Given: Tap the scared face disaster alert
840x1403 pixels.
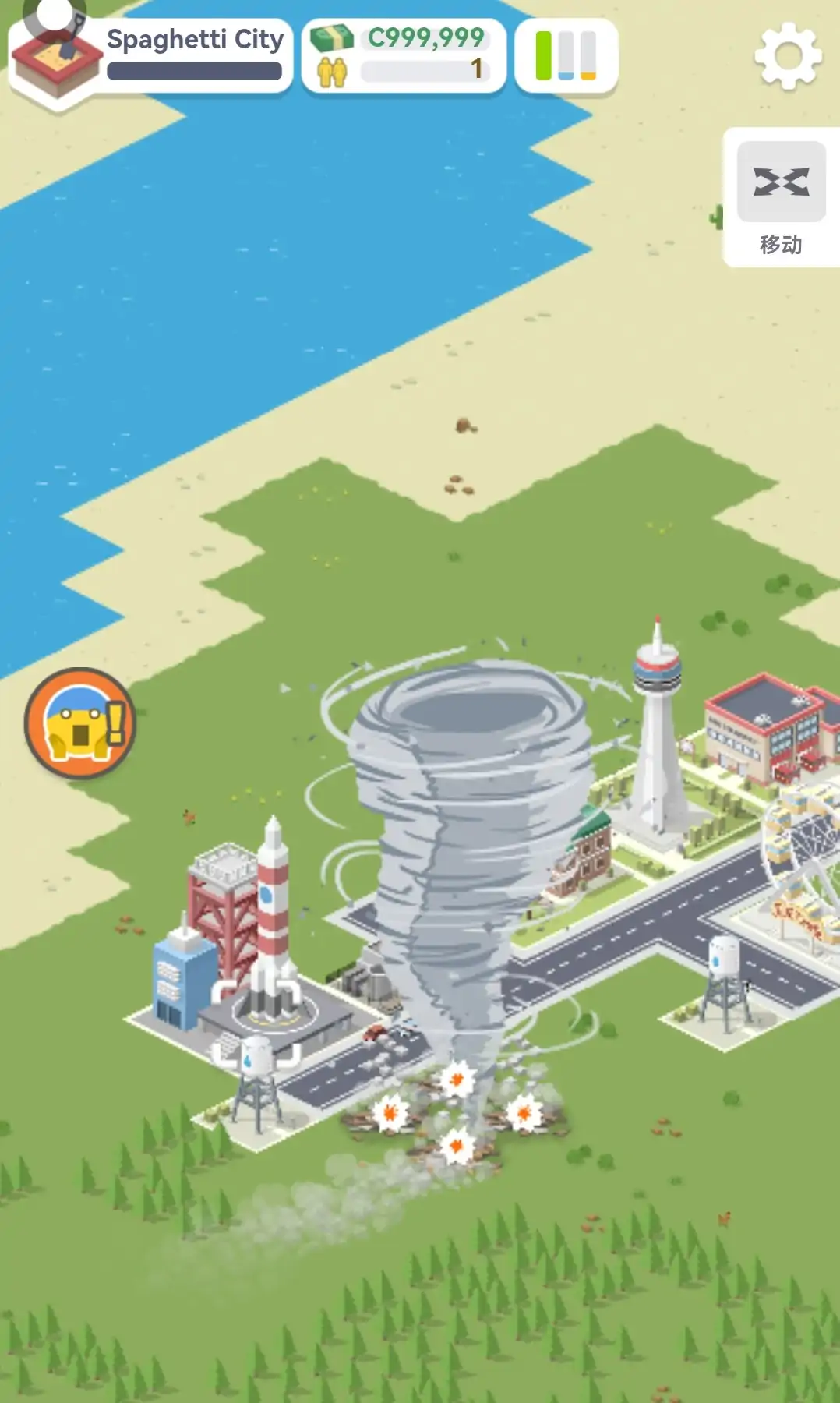Looking at the screenshot, I should point(80,723).
